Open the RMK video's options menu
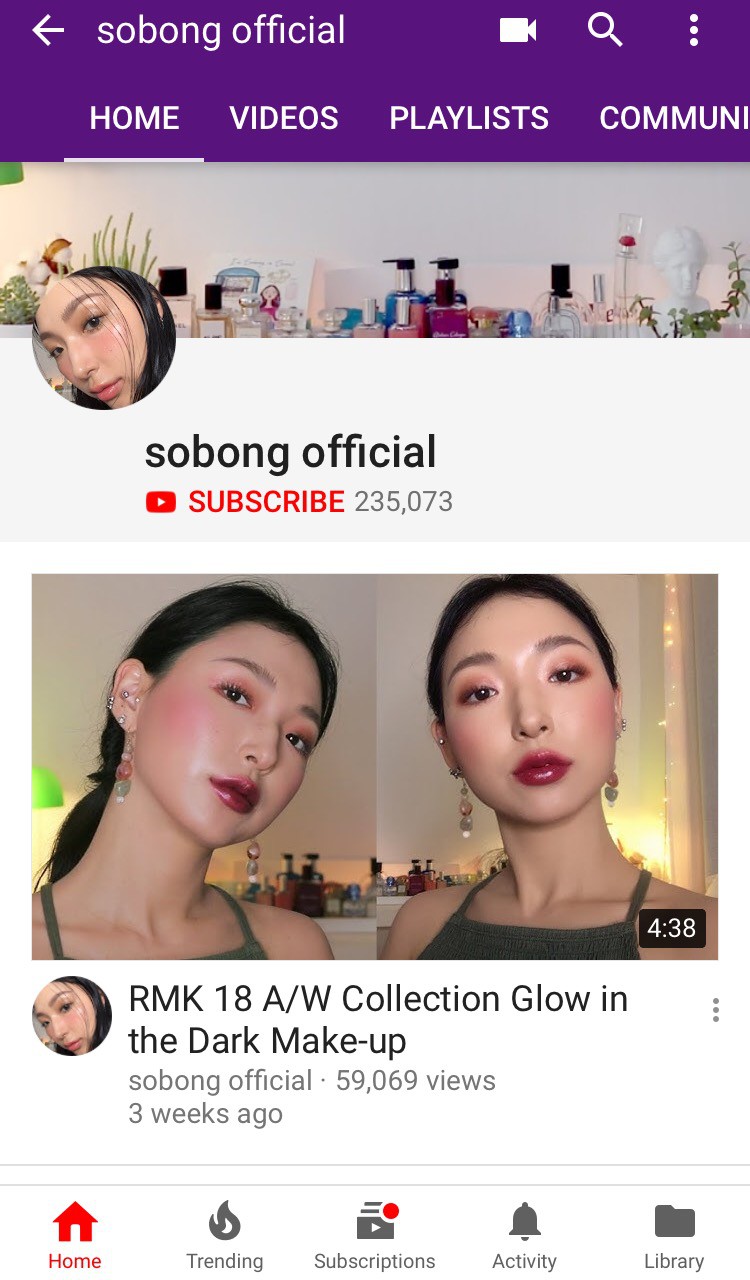This screenshot has height=1280, width=750. click(715, 1010)
